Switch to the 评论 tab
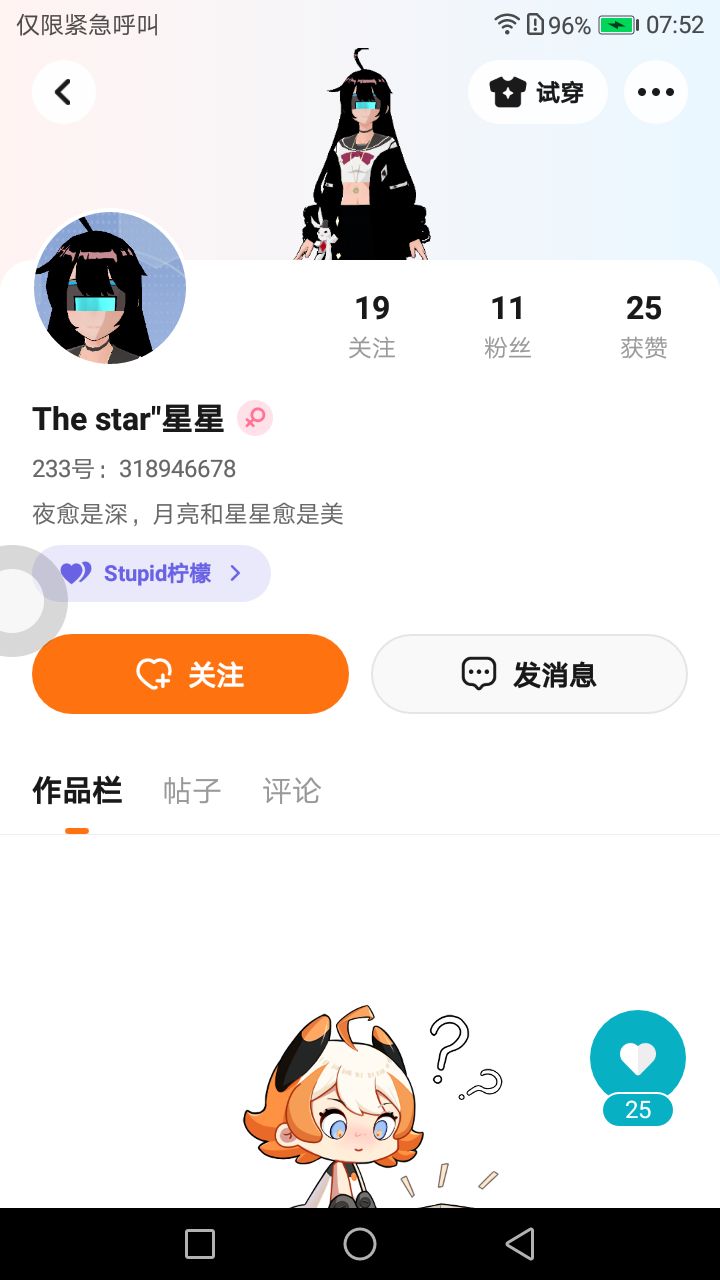The image size is (720, 1280). pos(291,791)
